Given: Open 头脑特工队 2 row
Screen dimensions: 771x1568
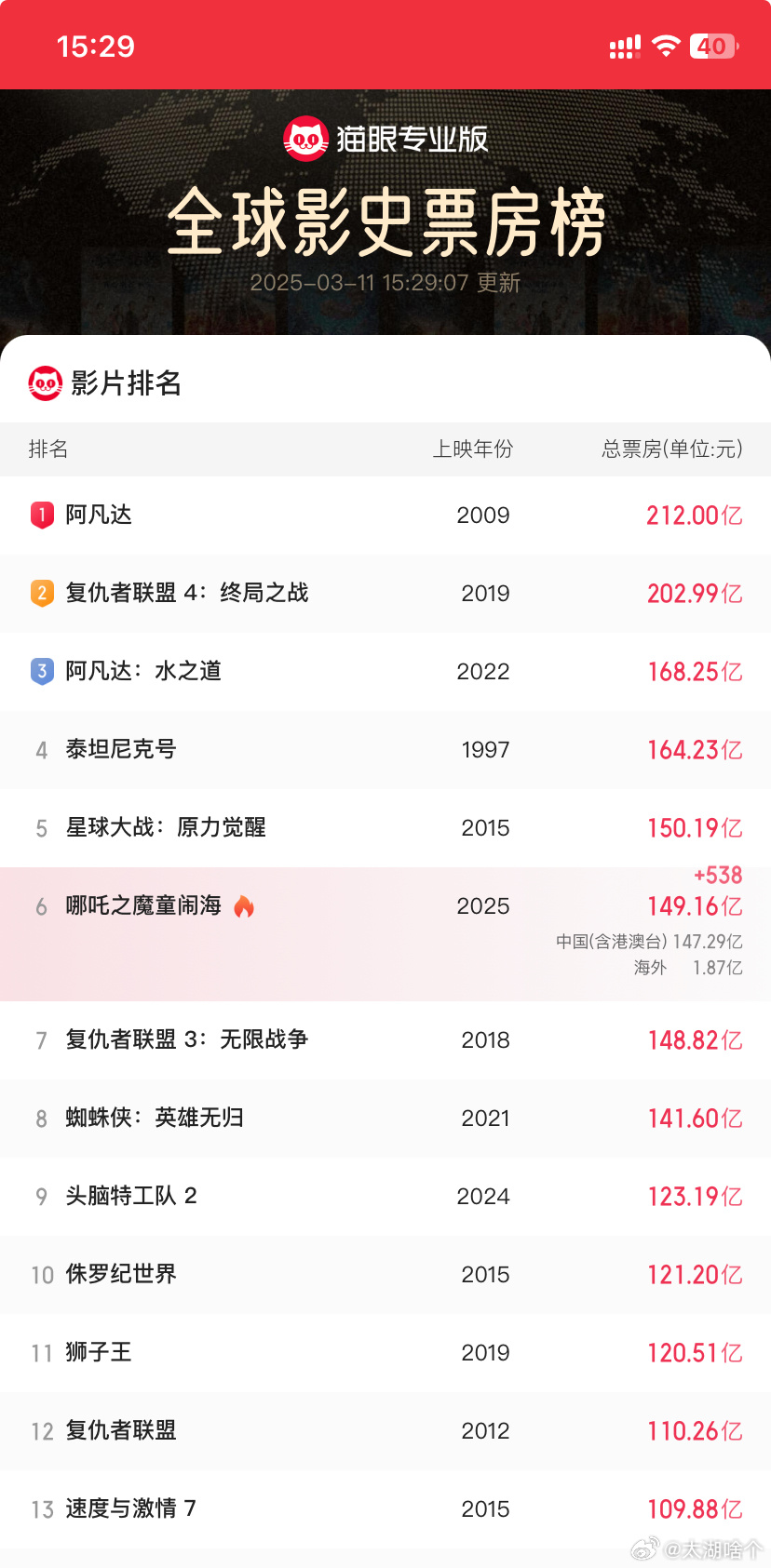Looking at the screenshot, I should tap(385, 1197).
